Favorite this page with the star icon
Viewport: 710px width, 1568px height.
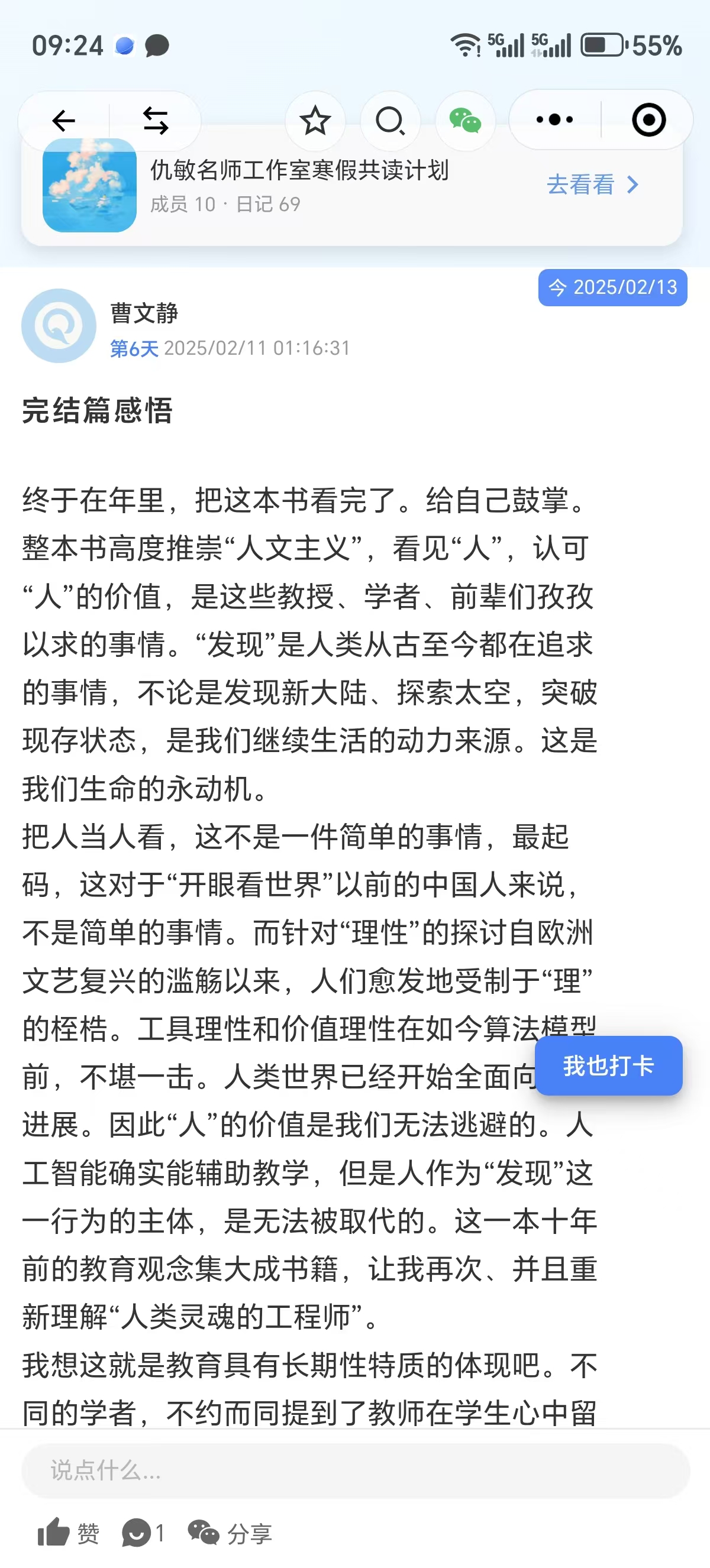[315, 121]
